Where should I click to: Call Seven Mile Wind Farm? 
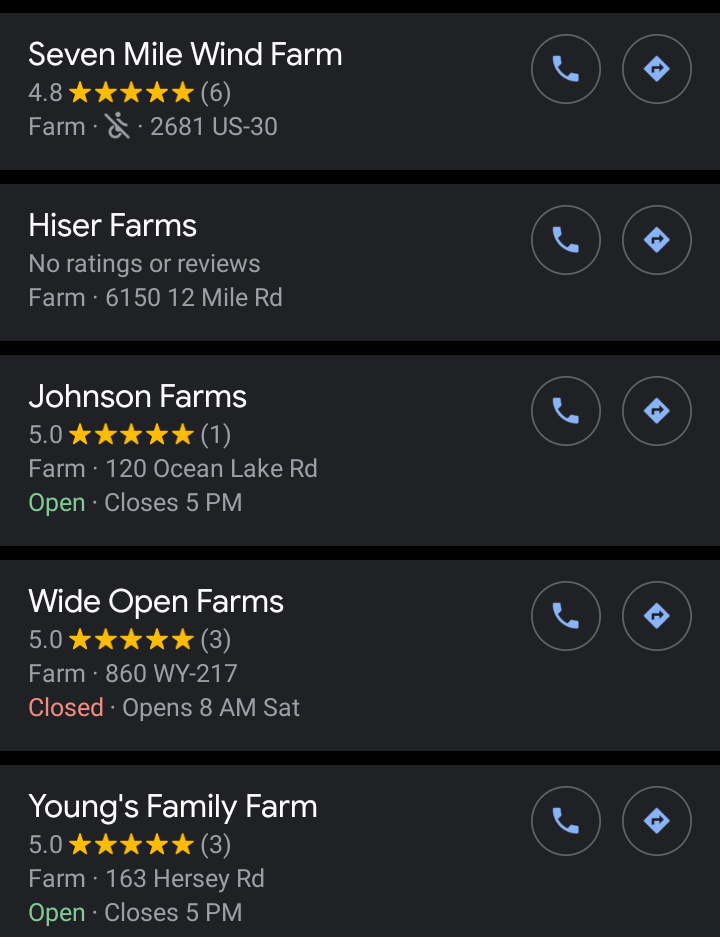[566, 69]
